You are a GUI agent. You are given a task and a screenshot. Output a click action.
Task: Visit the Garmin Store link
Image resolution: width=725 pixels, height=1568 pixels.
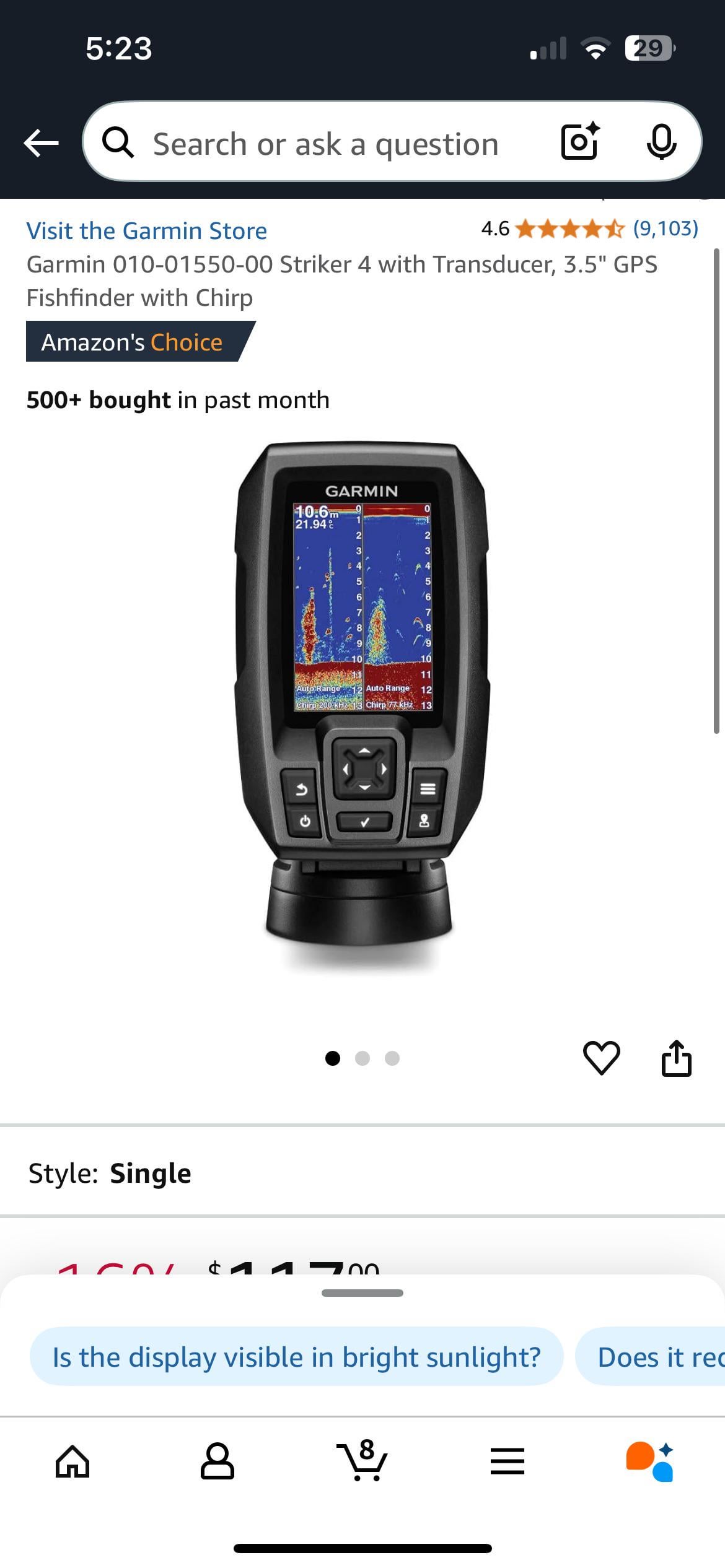[146, 231]
